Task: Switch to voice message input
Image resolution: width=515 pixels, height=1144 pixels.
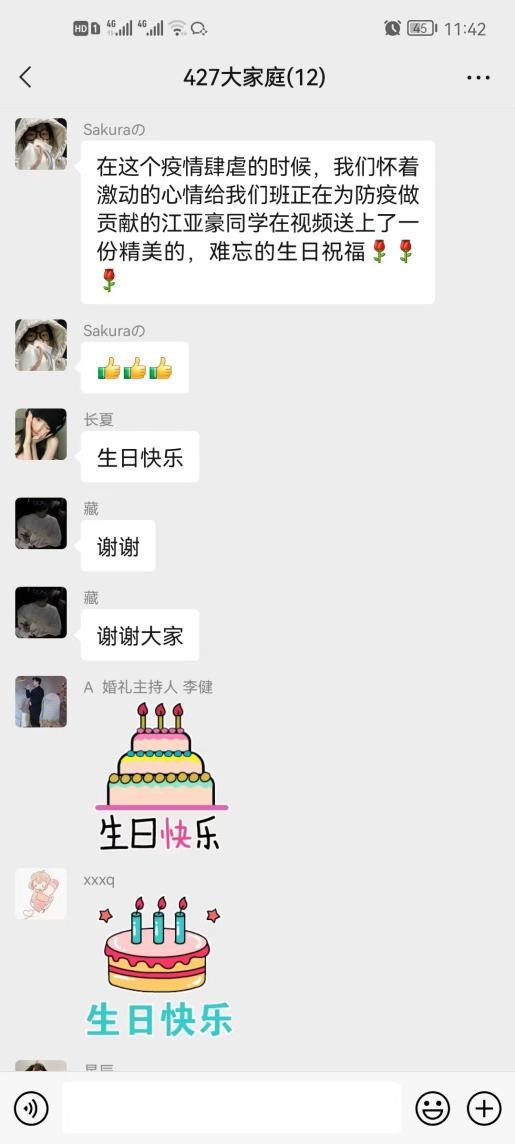Action: [x=31, y=1109]
